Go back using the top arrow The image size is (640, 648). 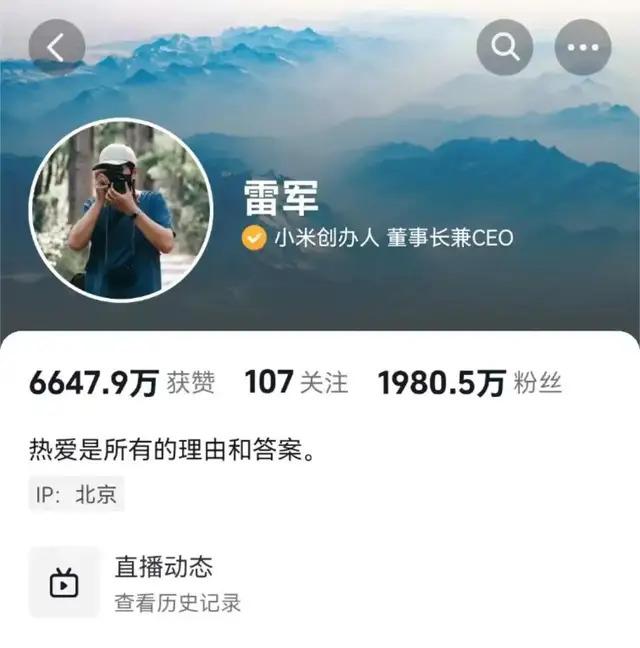pyautogui.click(x=57, y=47)
